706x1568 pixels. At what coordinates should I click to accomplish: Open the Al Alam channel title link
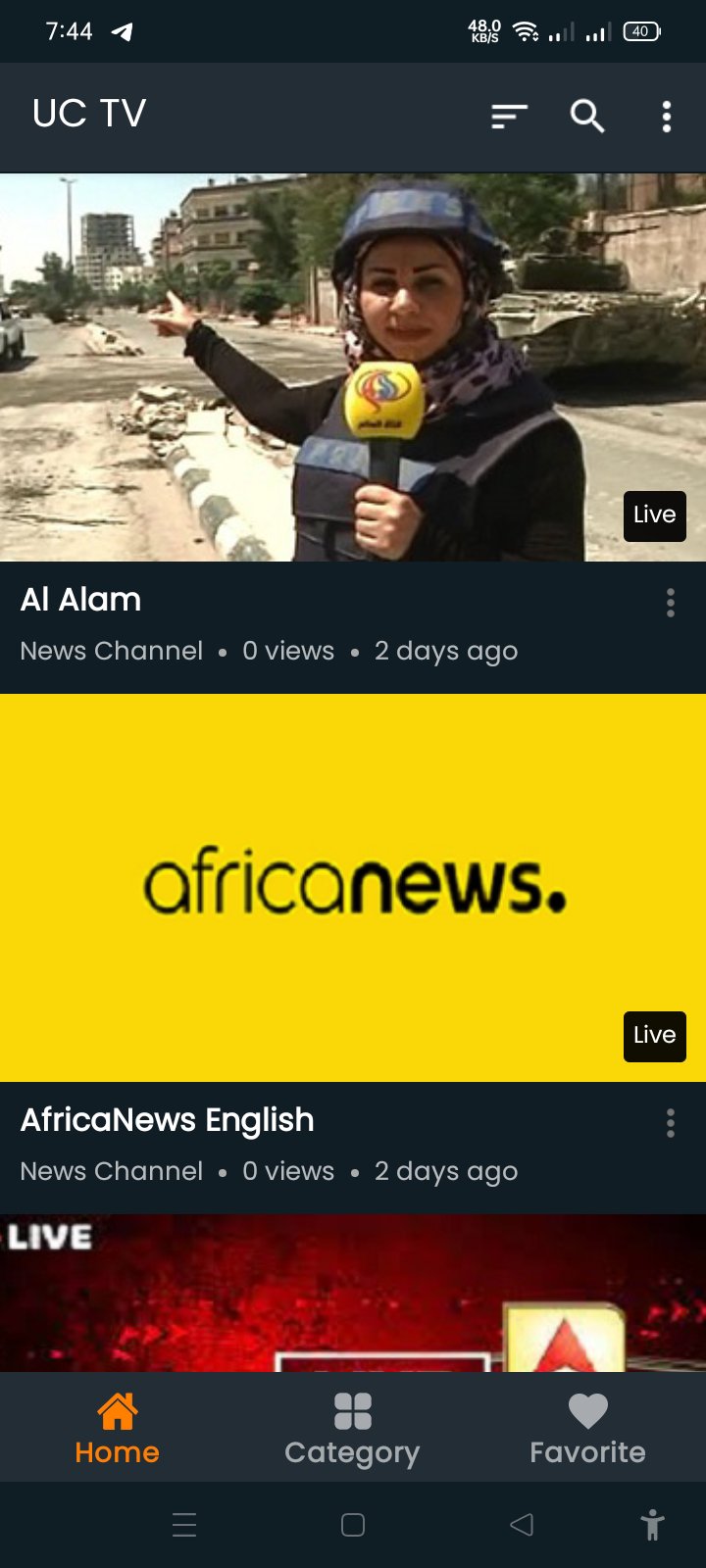click(81, 599)
